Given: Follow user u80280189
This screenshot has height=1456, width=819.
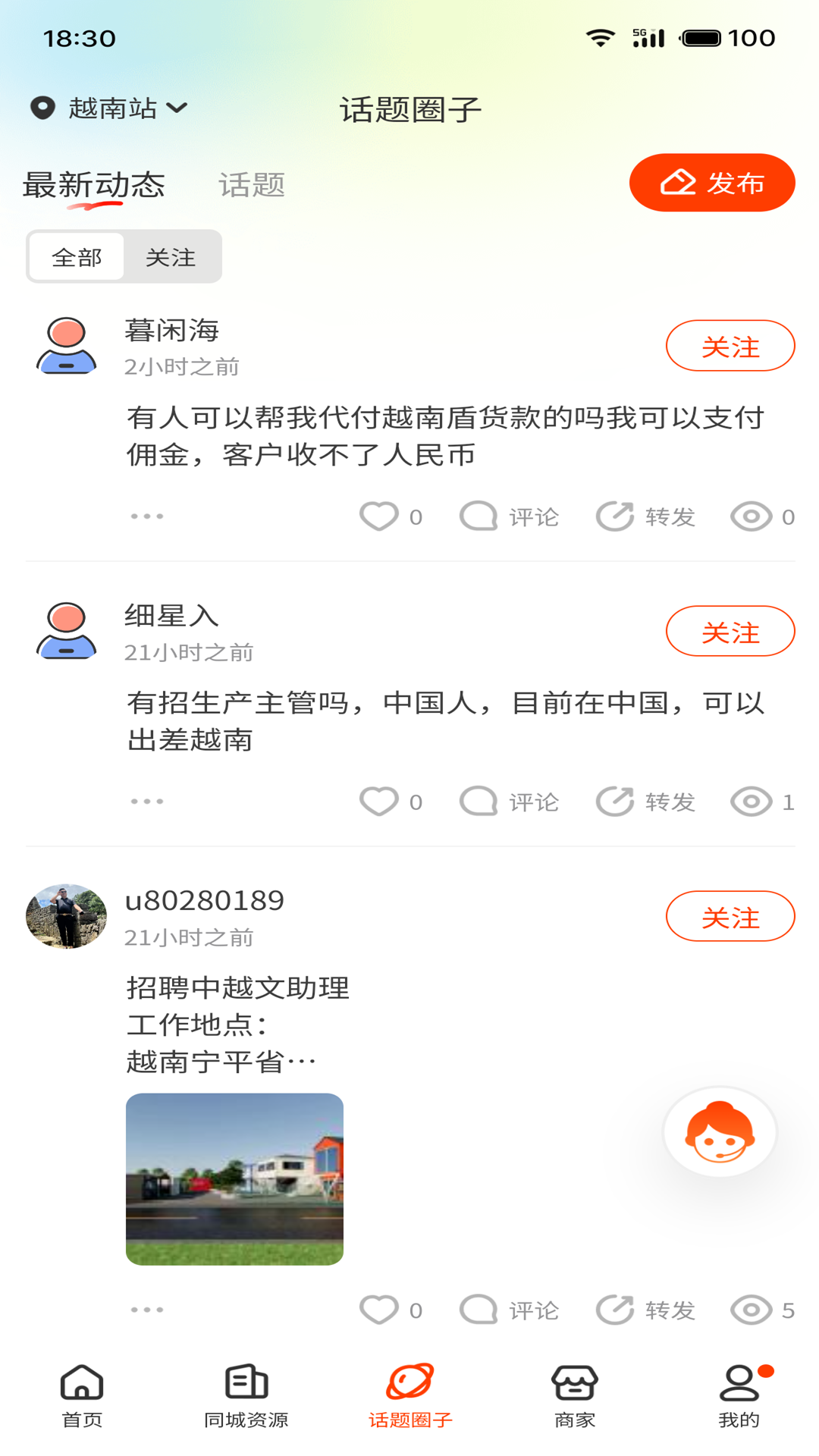Looking at the screenshot, I should [x=730, y=916].
